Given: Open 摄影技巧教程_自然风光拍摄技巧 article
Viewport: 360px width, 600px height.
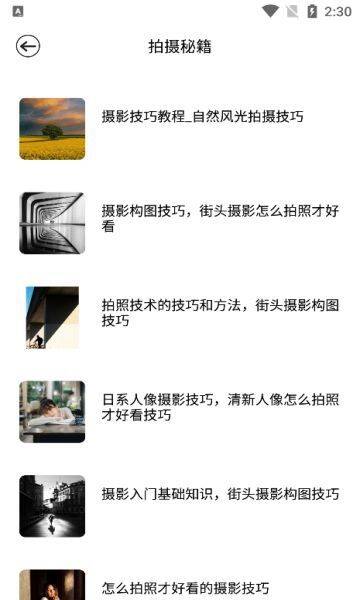Looking at the screenshot, I should [180, 129].
